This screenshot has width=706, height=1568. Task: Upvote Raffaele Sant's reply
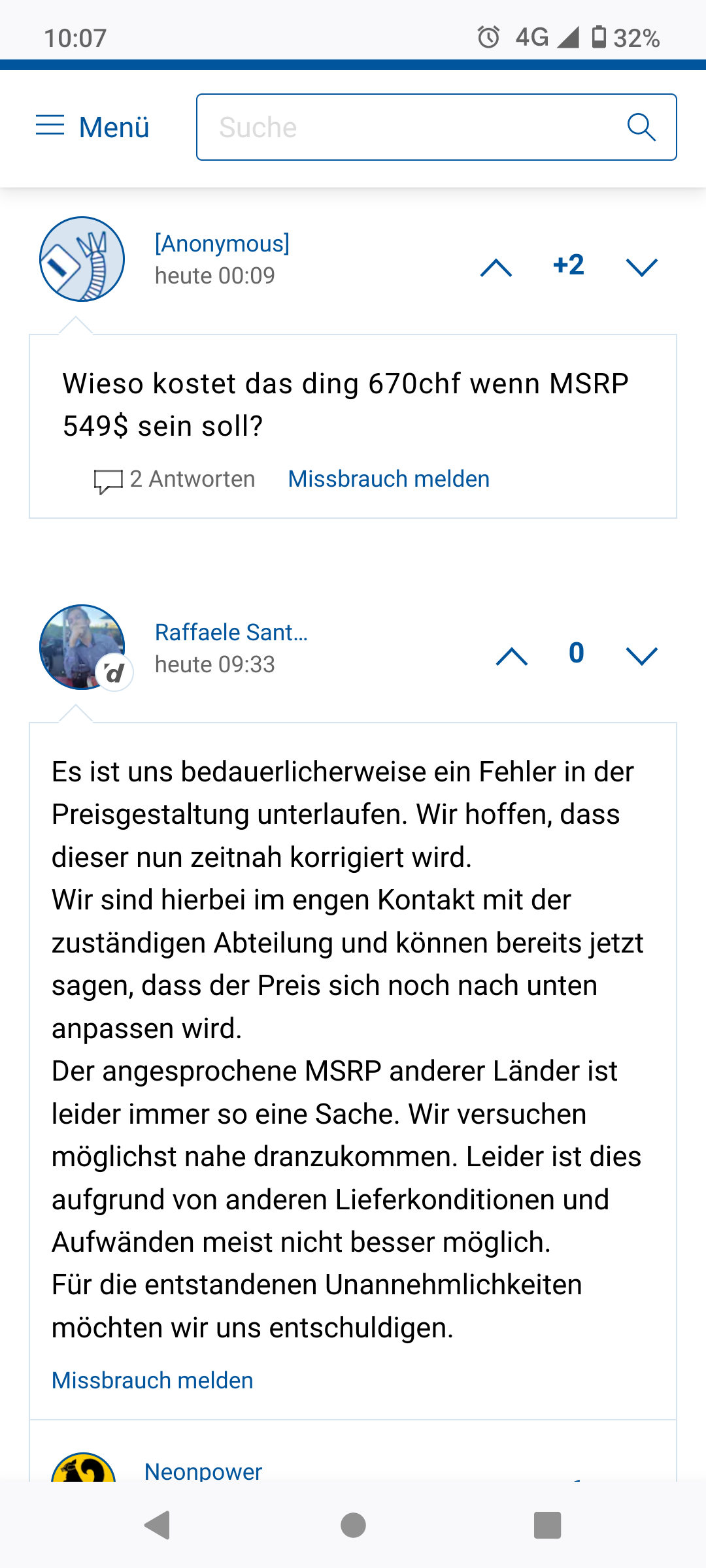(x=512, y=656)
